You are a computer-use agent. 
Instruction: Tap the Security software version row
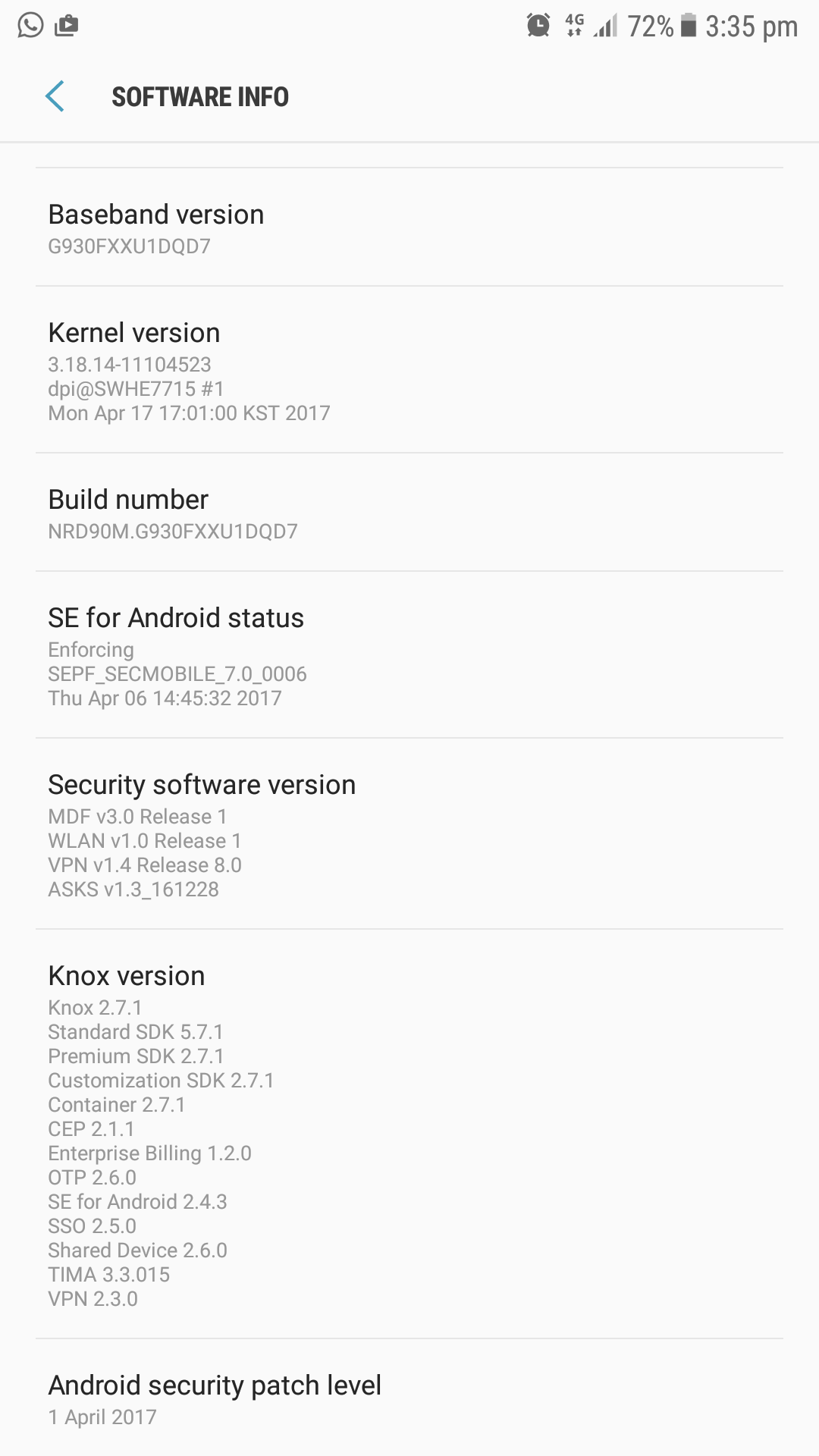click(409, 834)
